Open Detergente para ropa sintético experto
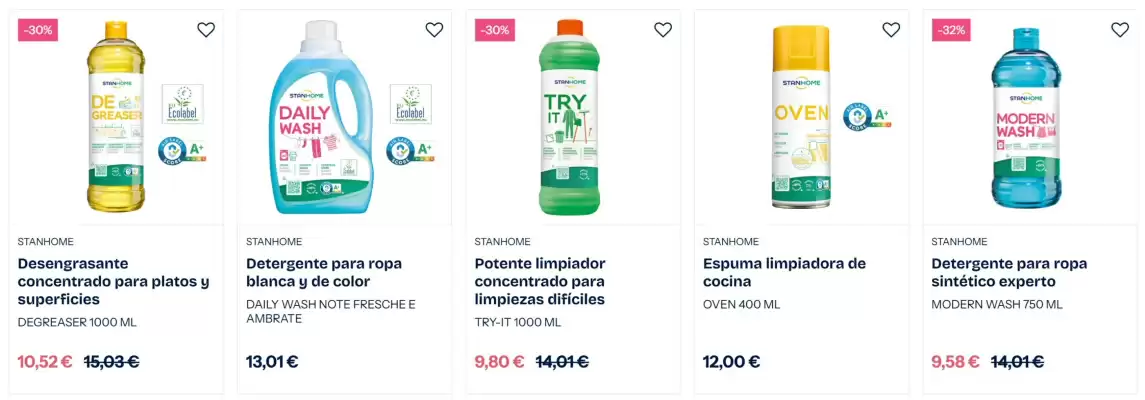Viewport: 1145px width, 400px height. point(1009,272)
